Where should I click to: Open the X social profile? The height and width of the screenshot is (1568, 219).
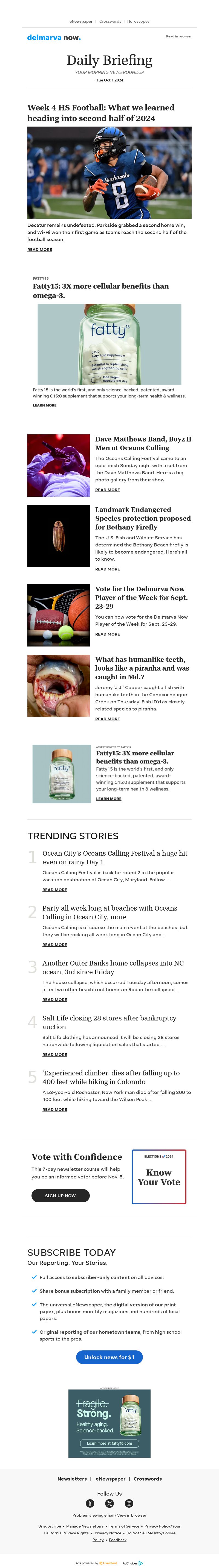tap(109, 1503)
